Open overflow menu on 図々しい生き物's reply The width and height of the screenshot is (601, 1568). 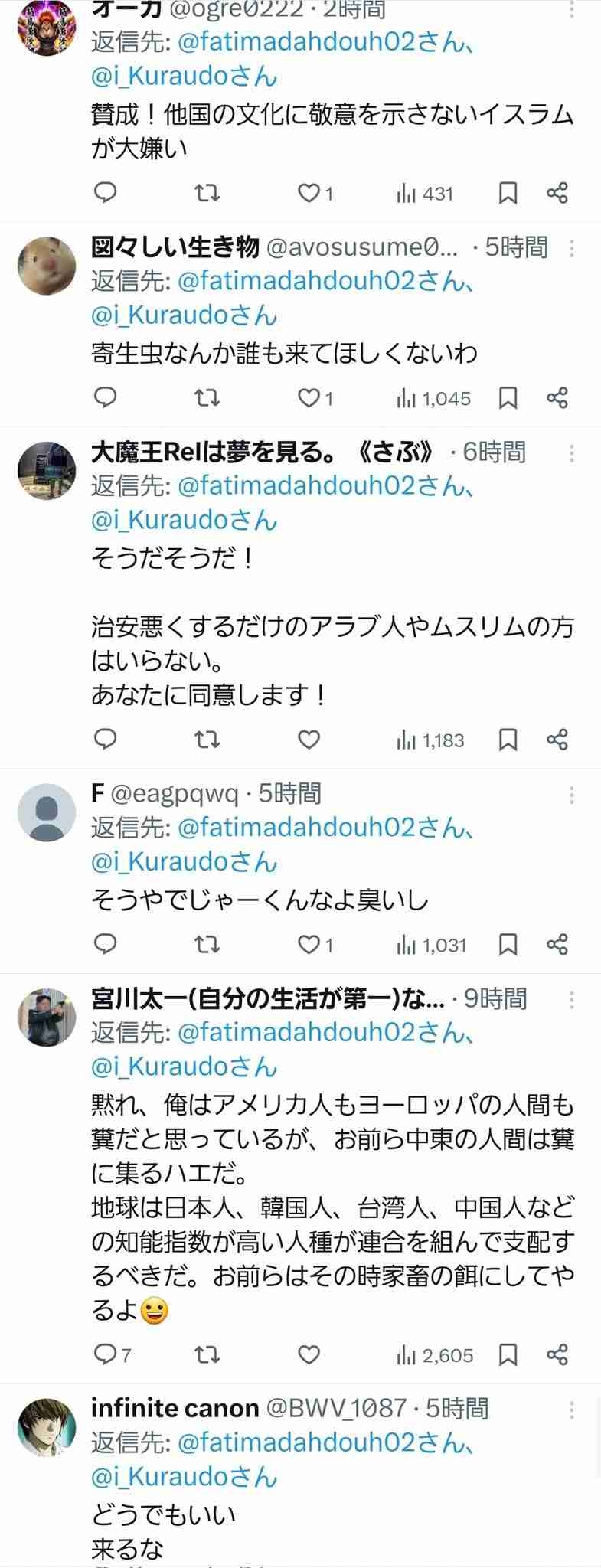pos(571,247)
